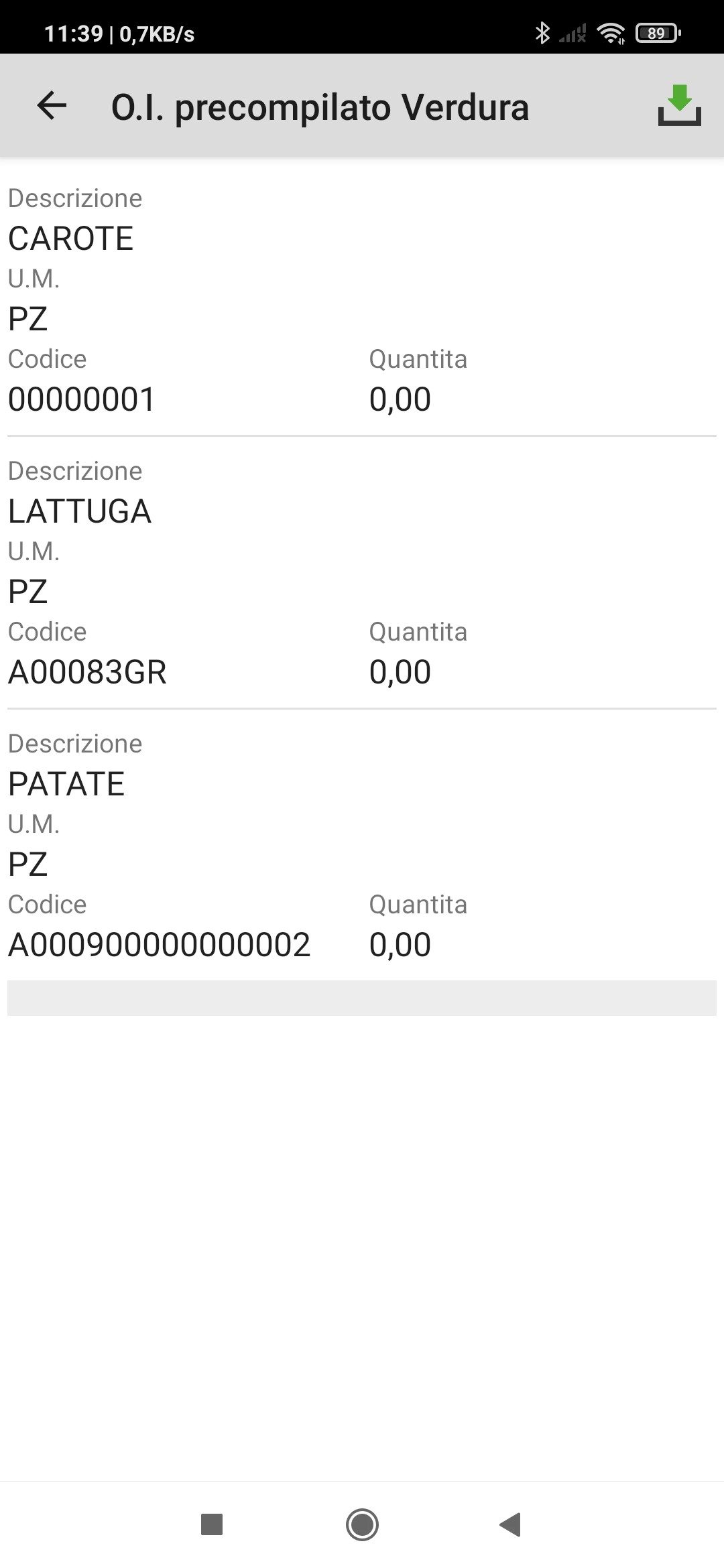Open the PATATE item row

tap(362, 845)
